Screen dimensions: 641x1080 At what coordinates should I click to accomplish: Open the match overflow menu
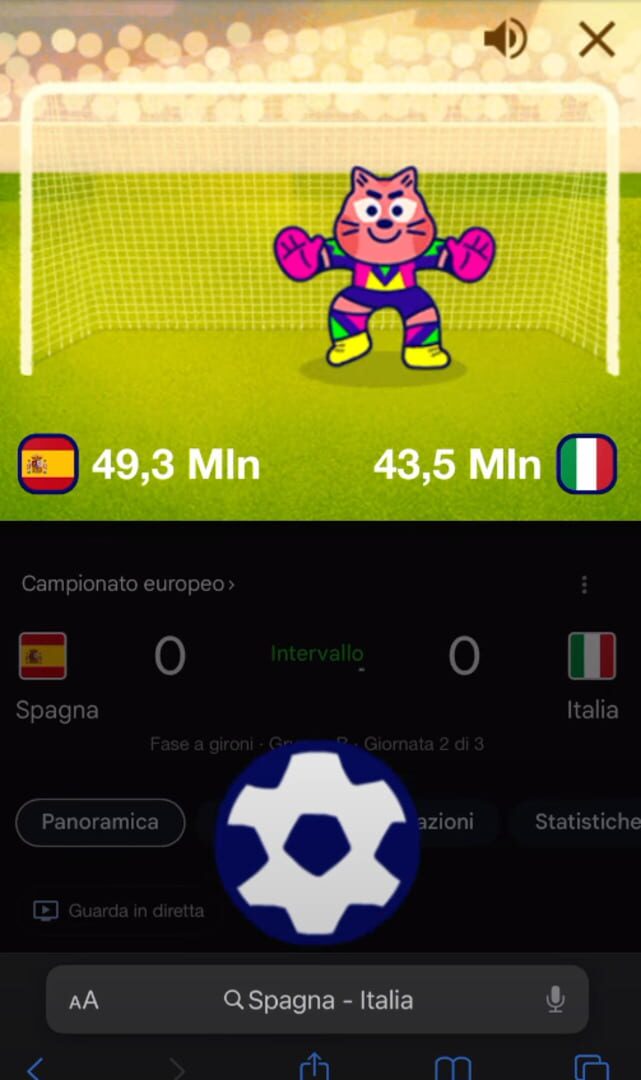click(584, 585)
